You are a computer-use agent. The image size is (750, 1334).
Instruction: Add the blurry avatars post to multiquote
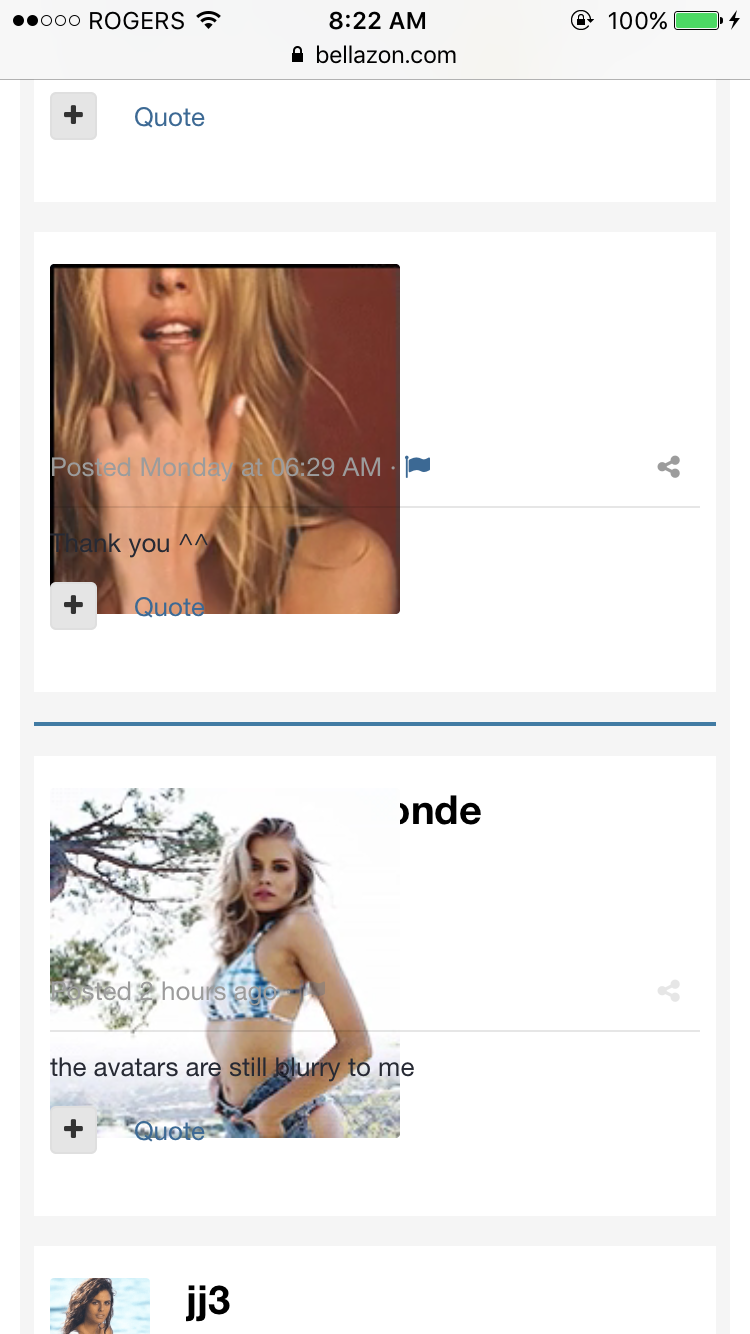pos(73,1129)
